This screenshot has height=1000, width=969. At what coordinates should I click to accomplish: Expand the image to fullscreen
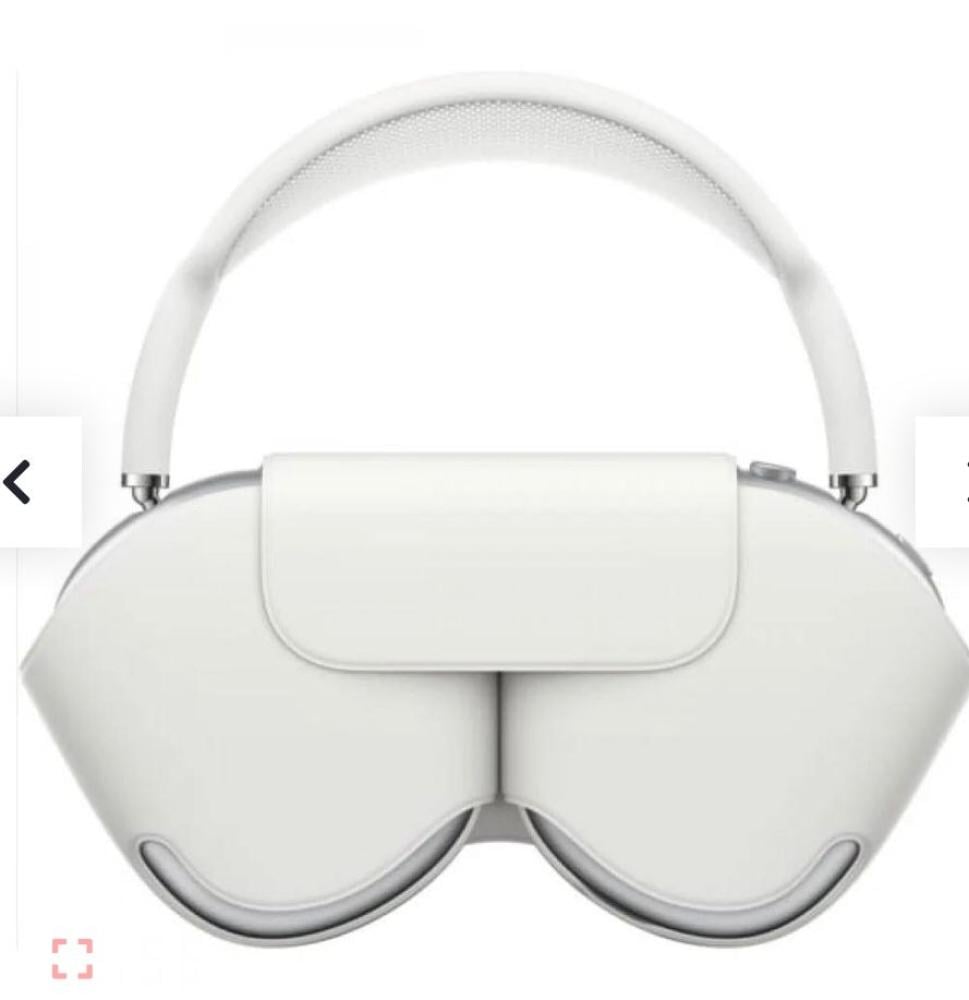coord(72,958)
